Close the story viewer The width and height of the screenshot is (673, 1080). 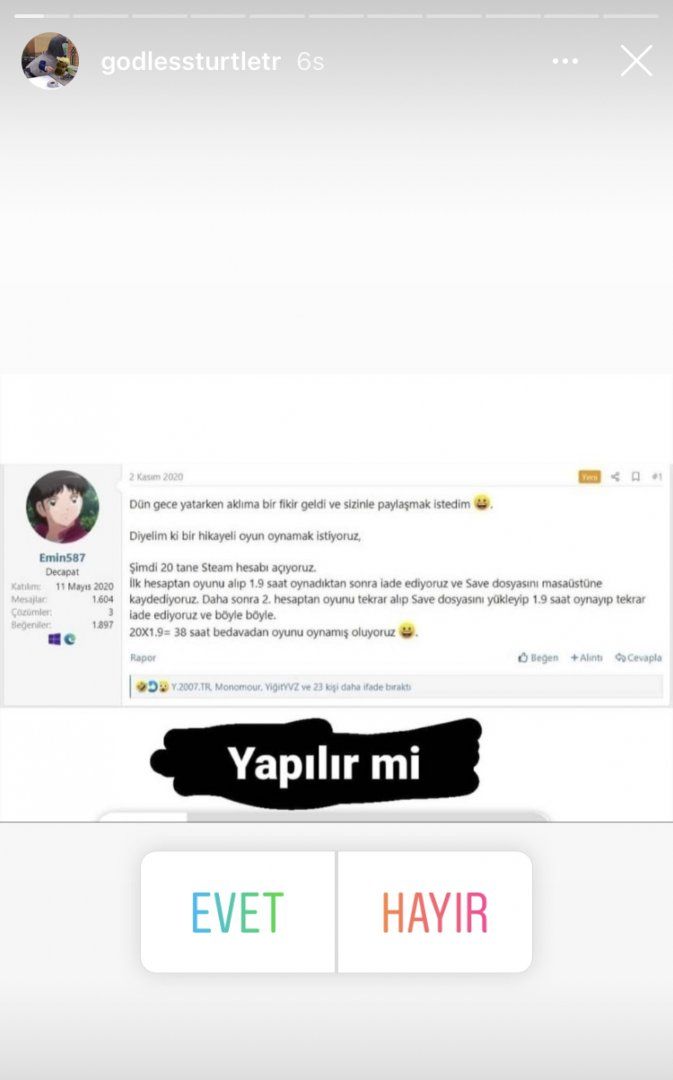click(x=636, y=61)
